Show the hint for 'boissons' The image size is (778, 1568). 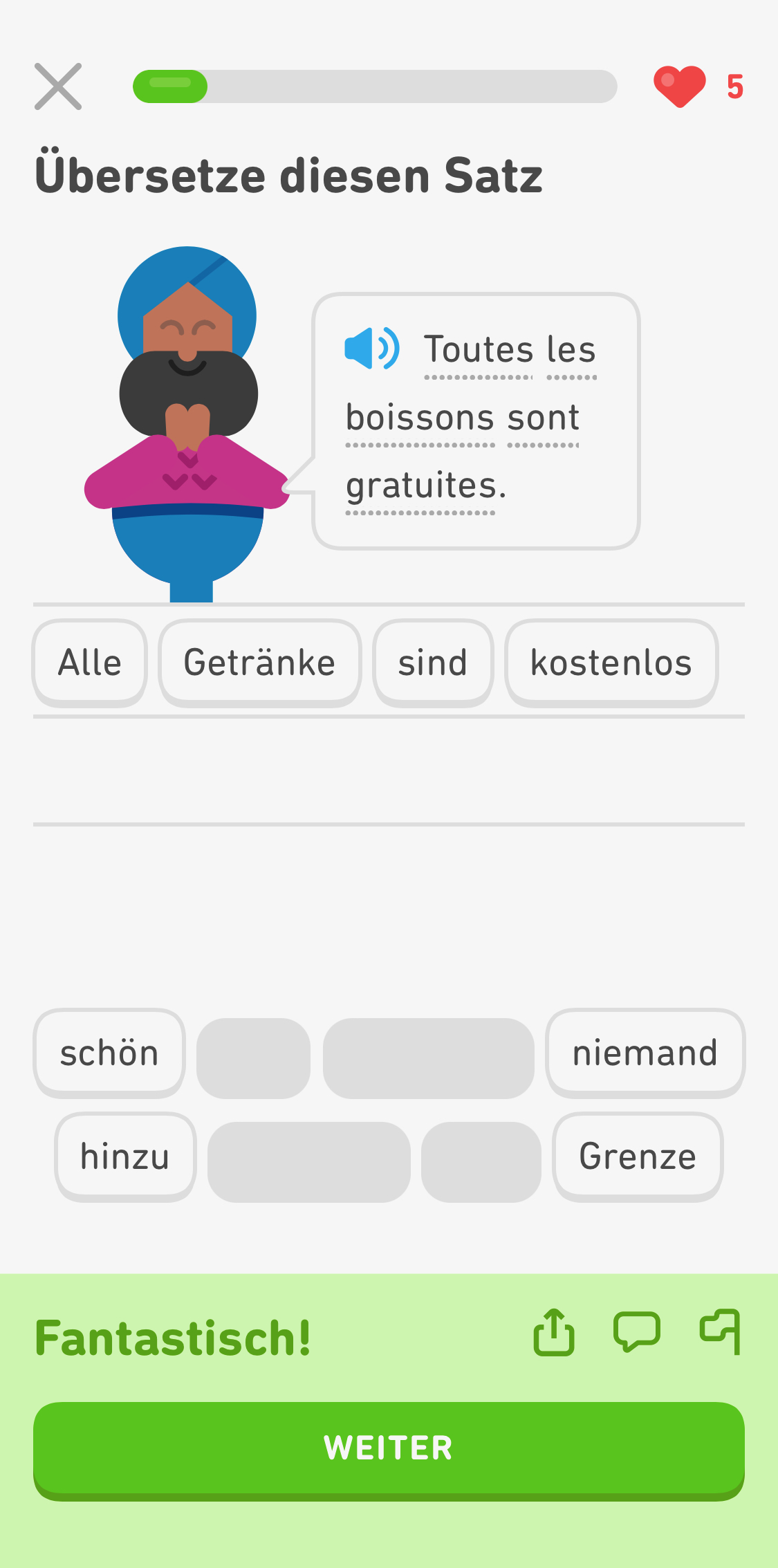pos(420,418)
